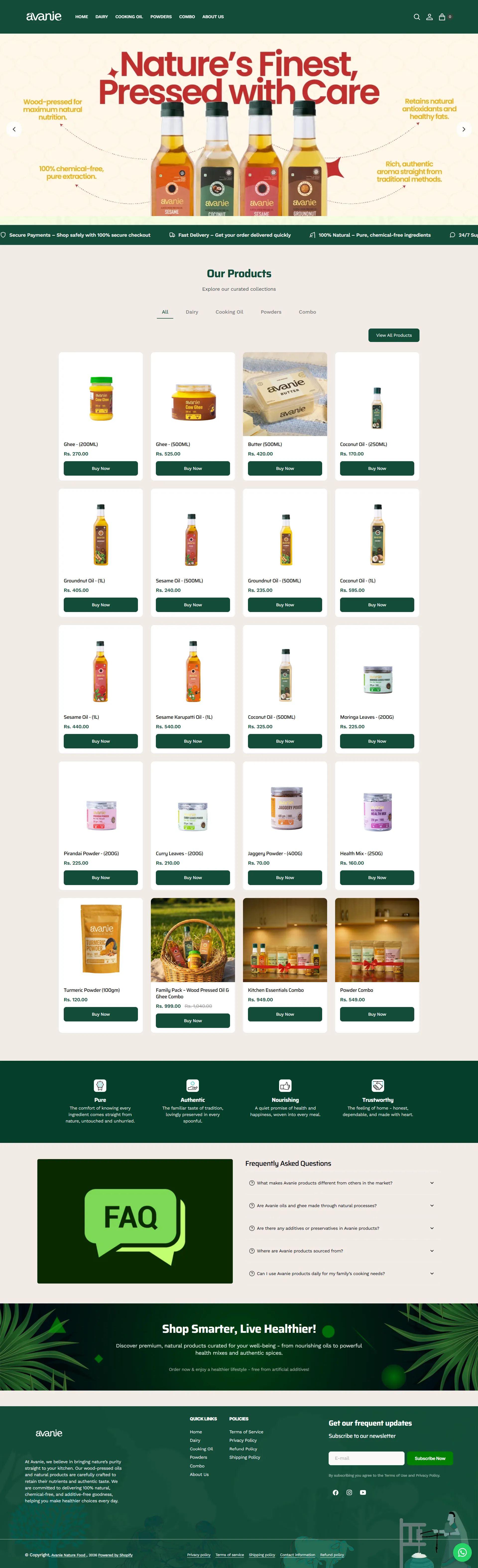Select the Combo product tab

[x=307, y=312]
